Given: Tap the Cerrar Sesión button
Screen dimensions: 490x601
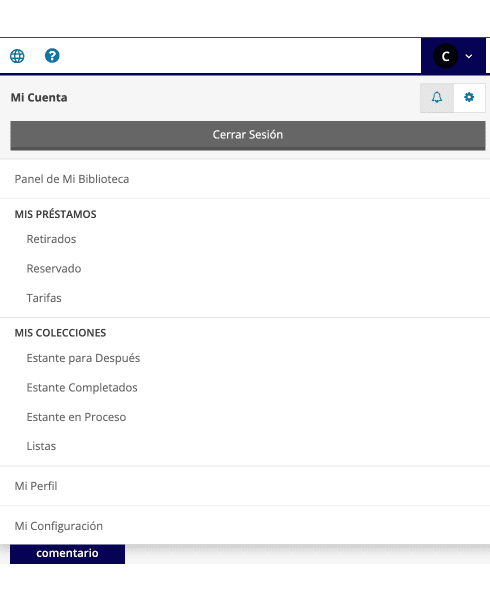Looking at the screenshot, I should [x=248, y=135].
